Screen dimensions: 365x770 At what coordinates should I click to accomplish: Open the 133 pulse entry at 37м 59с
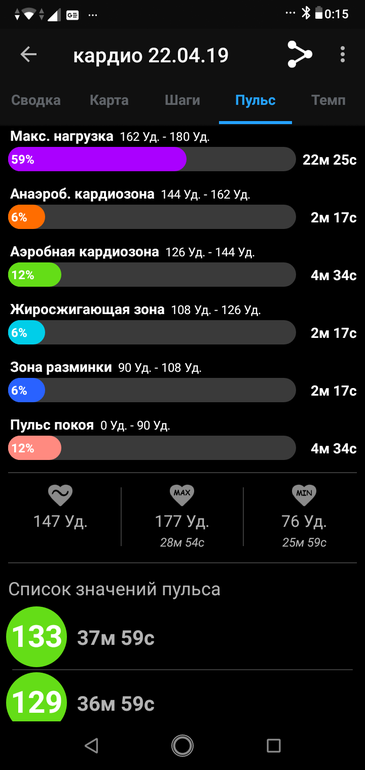tap(182, 637)
